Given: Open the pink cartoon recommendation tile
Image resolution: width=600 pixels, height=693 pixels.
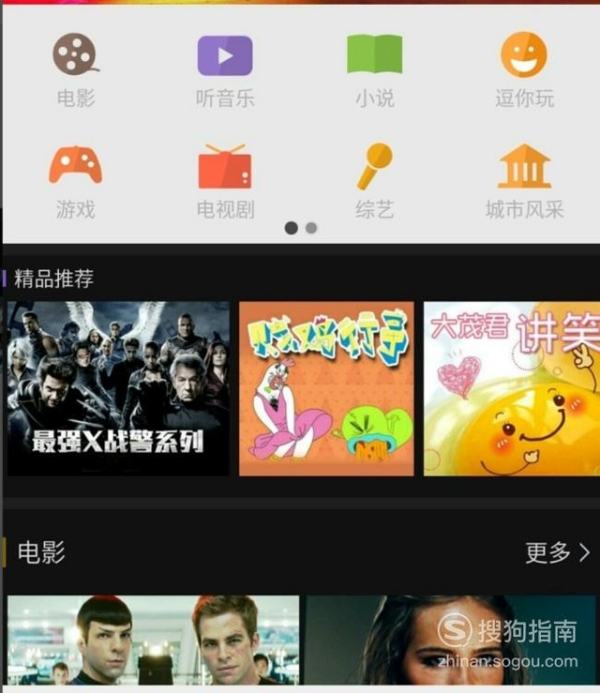Looking at the screenshot, I should click(x=326, y=388).
